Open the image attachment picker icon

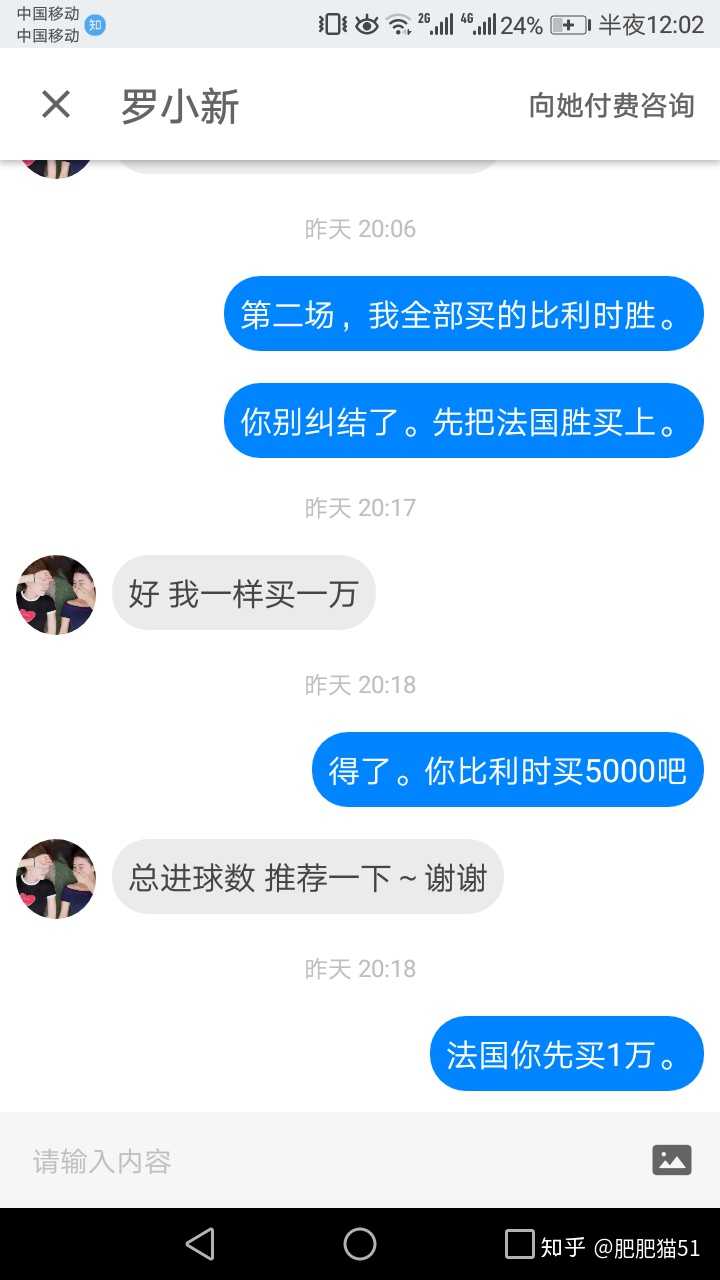pos(671,1160)
